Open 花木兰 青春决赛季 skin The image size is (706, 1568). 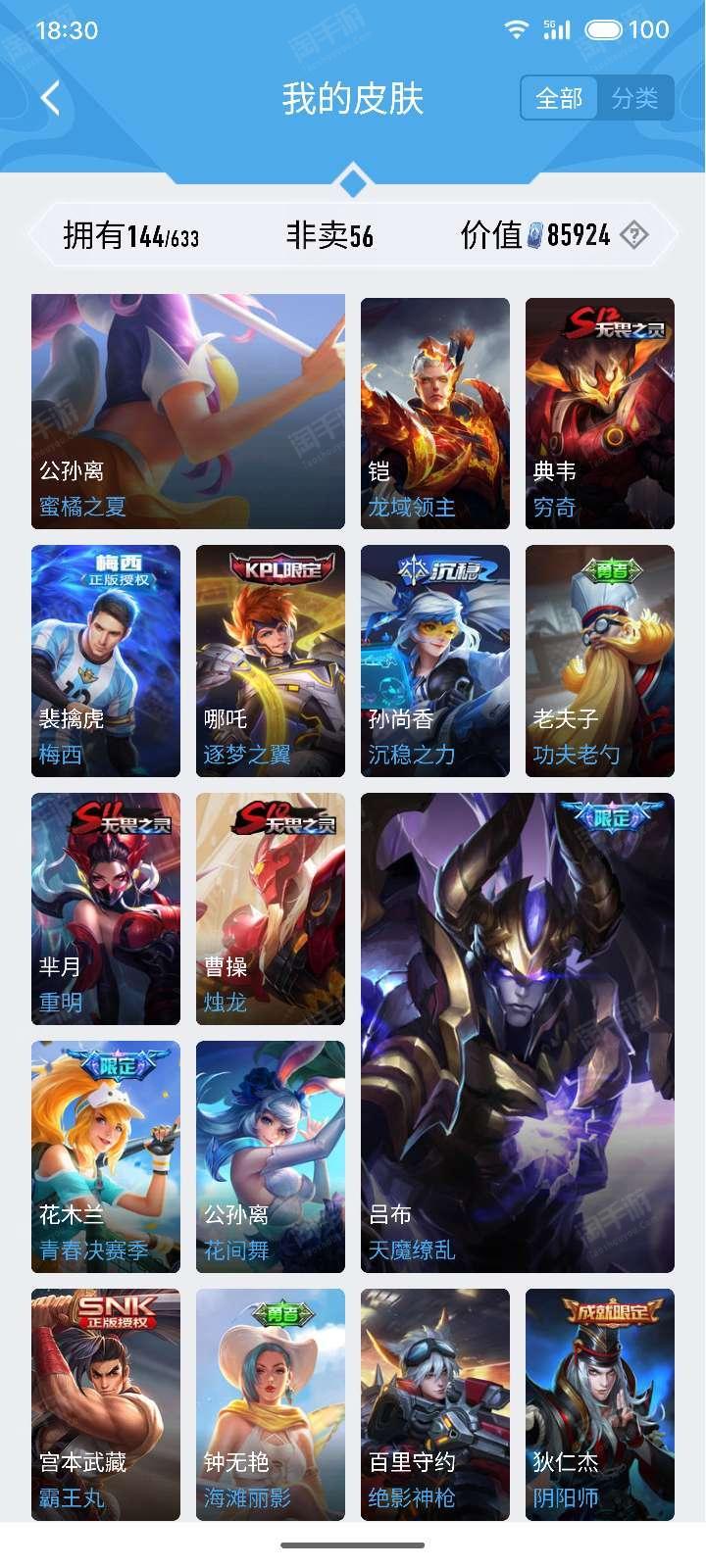106,1156
